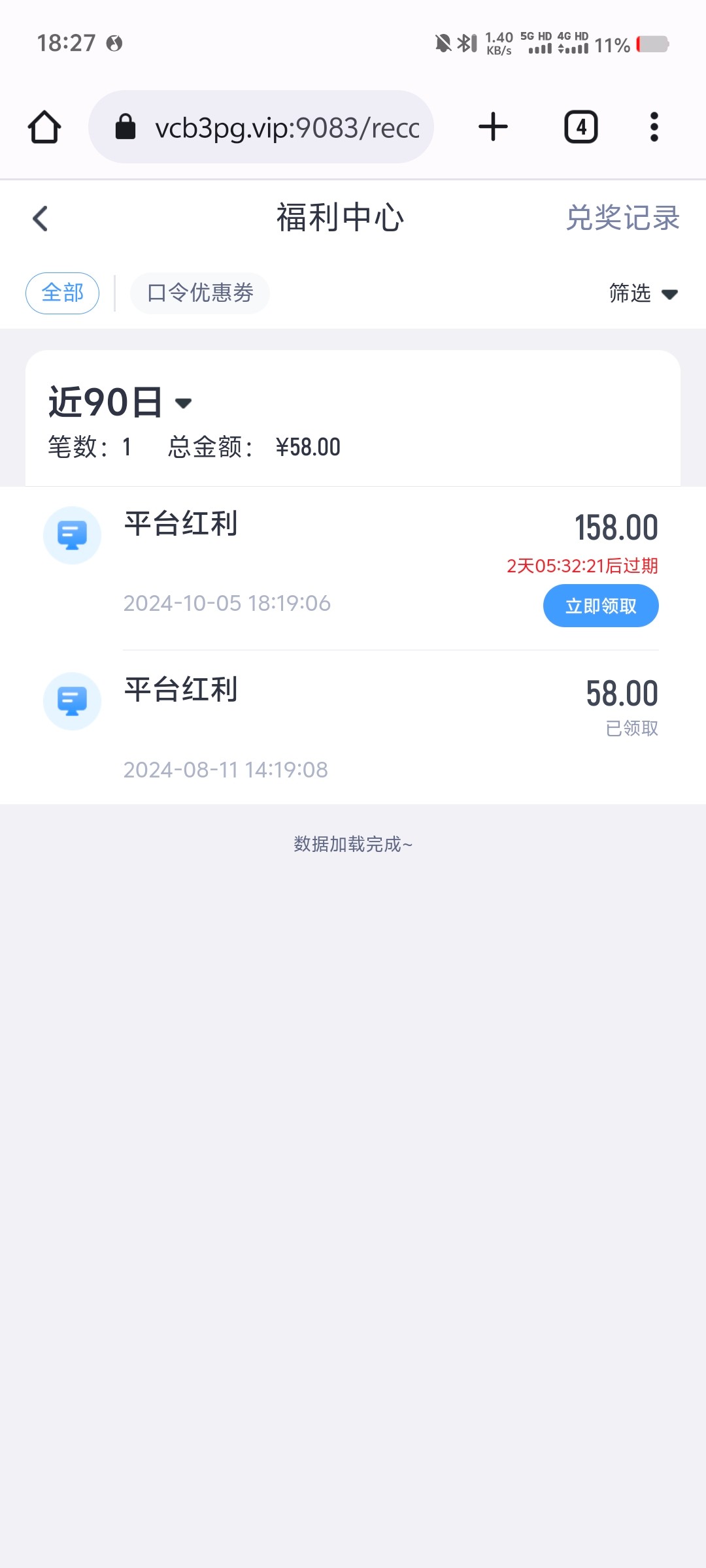Claim the 158.00 bonus with 立即领取
Image resolution: width=706 pixels, height=1568 pixels.
point(601,606)
